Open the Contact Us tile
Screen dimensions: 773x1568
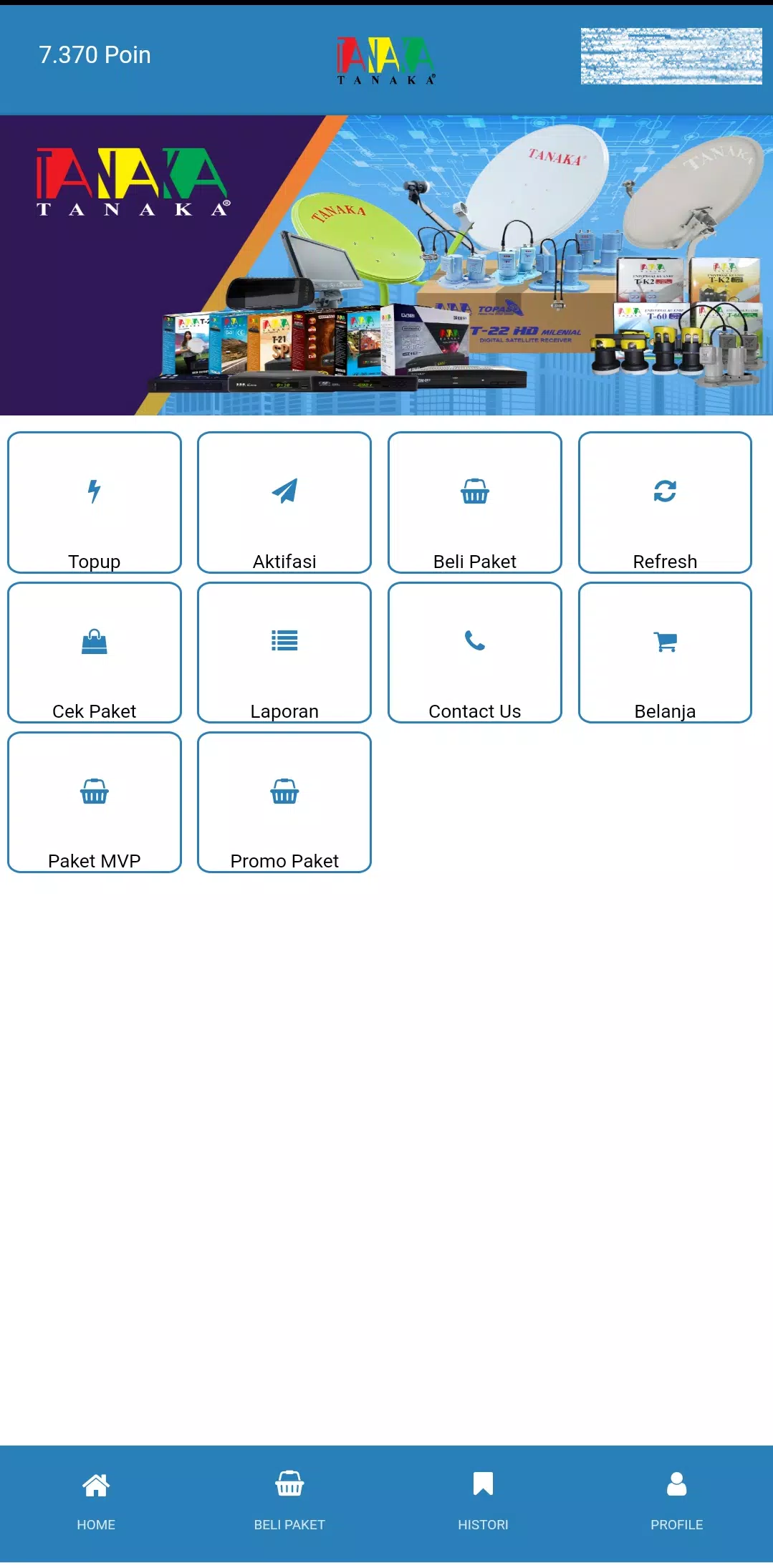coord(474,653)
